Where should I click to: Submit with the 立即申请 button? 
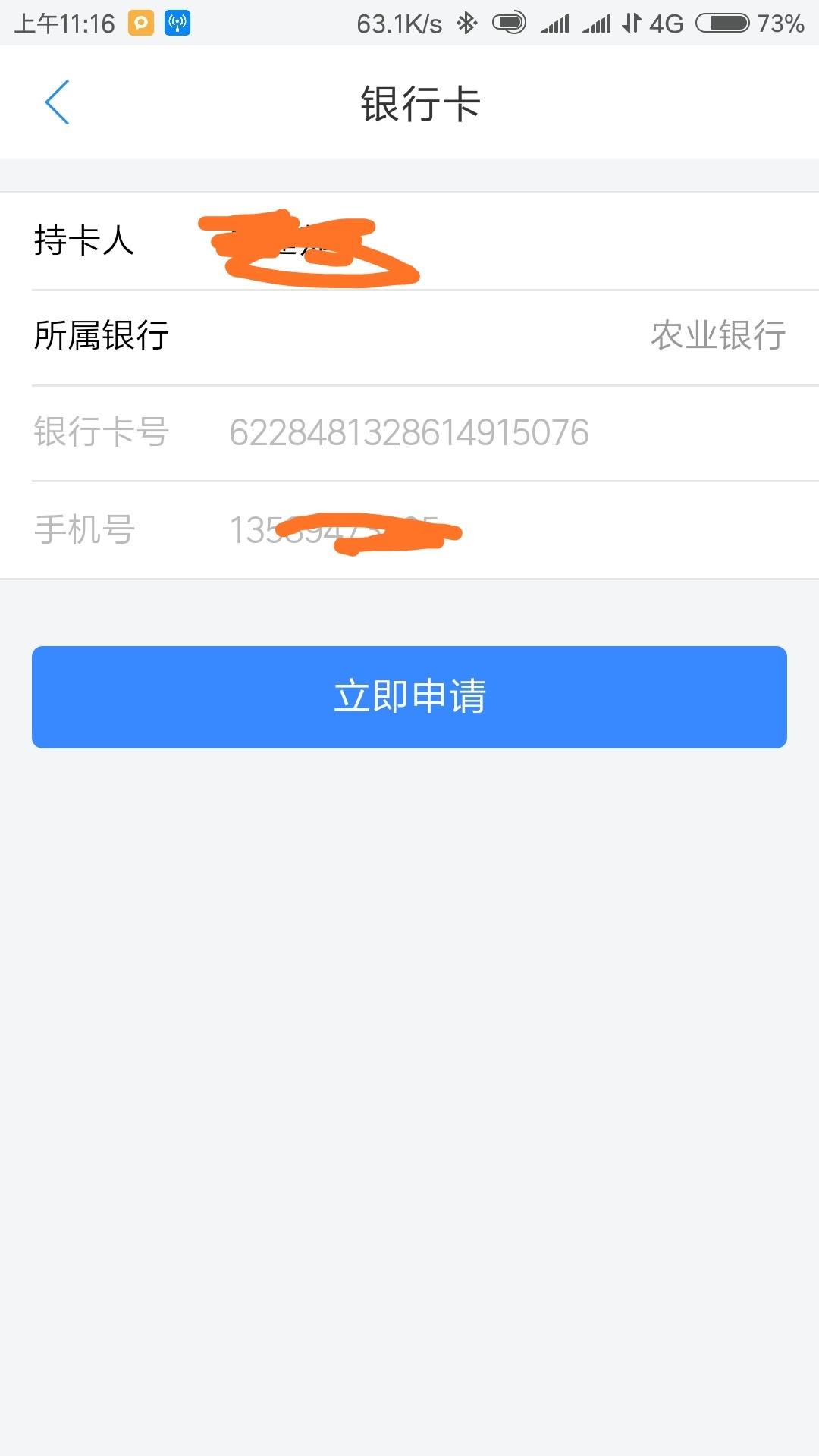409,697
